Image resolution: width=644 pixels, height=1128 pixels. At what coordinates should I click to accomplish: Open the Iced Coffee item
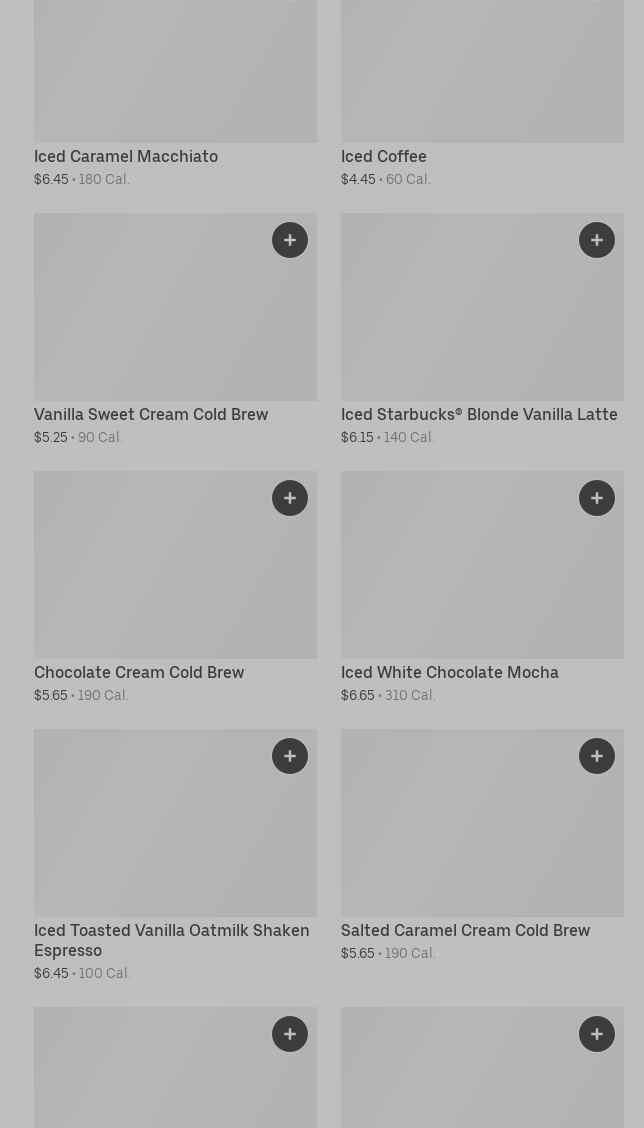tap(482, 94)
